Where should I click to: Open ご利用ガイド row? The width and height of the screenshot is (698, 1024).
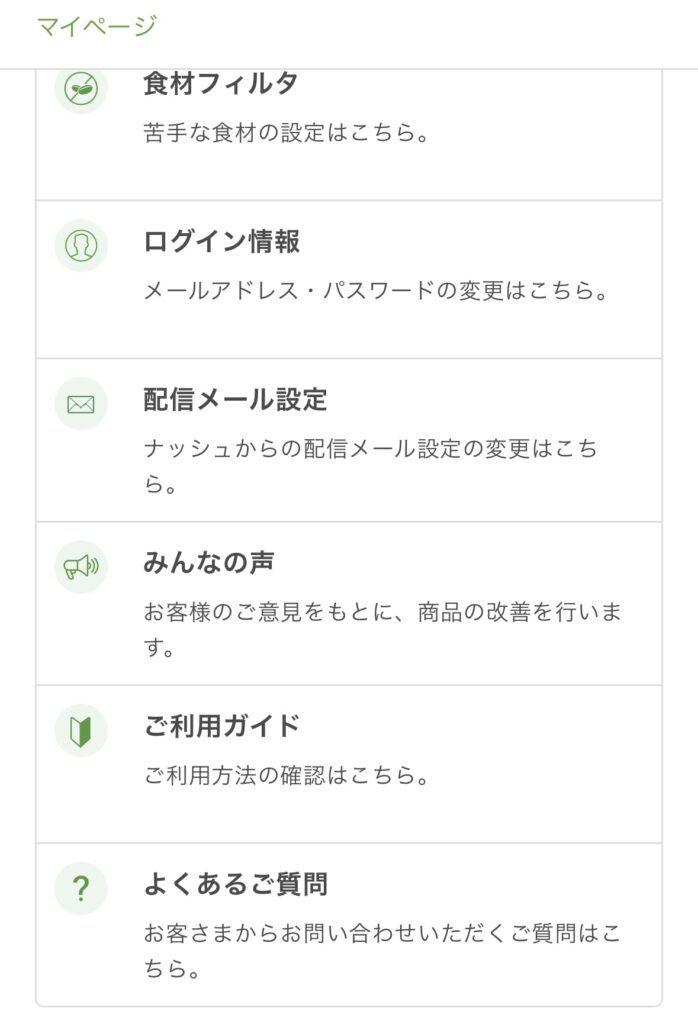coord(348,750)
